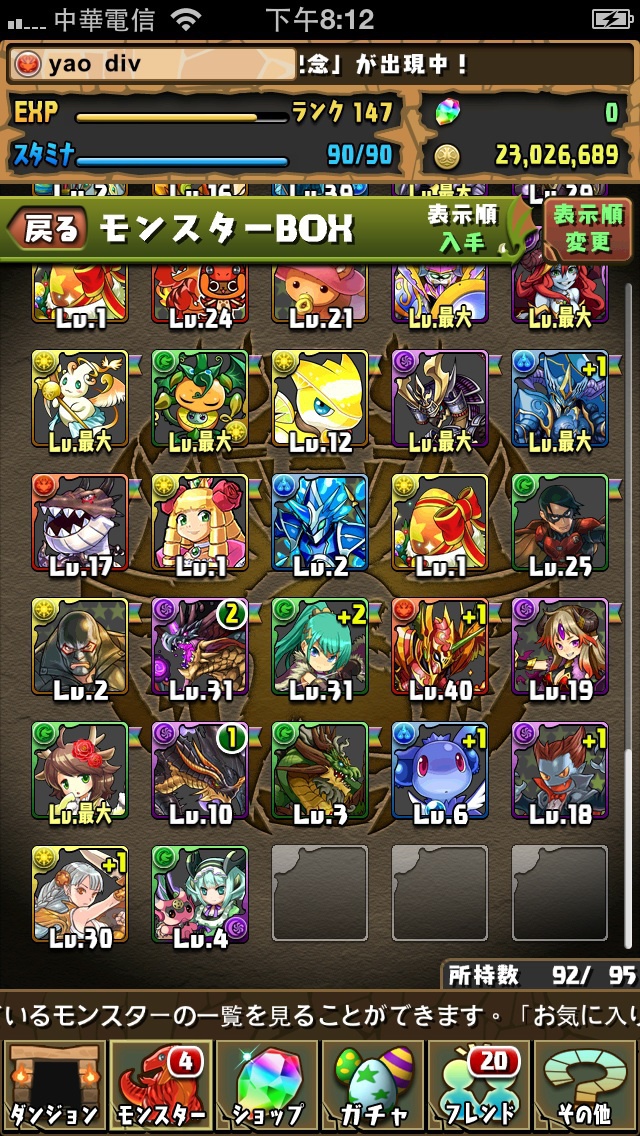Select the silver-haired archer monster at Lv.30
The image size is (640, 1136).
click(x=80, y=895)
